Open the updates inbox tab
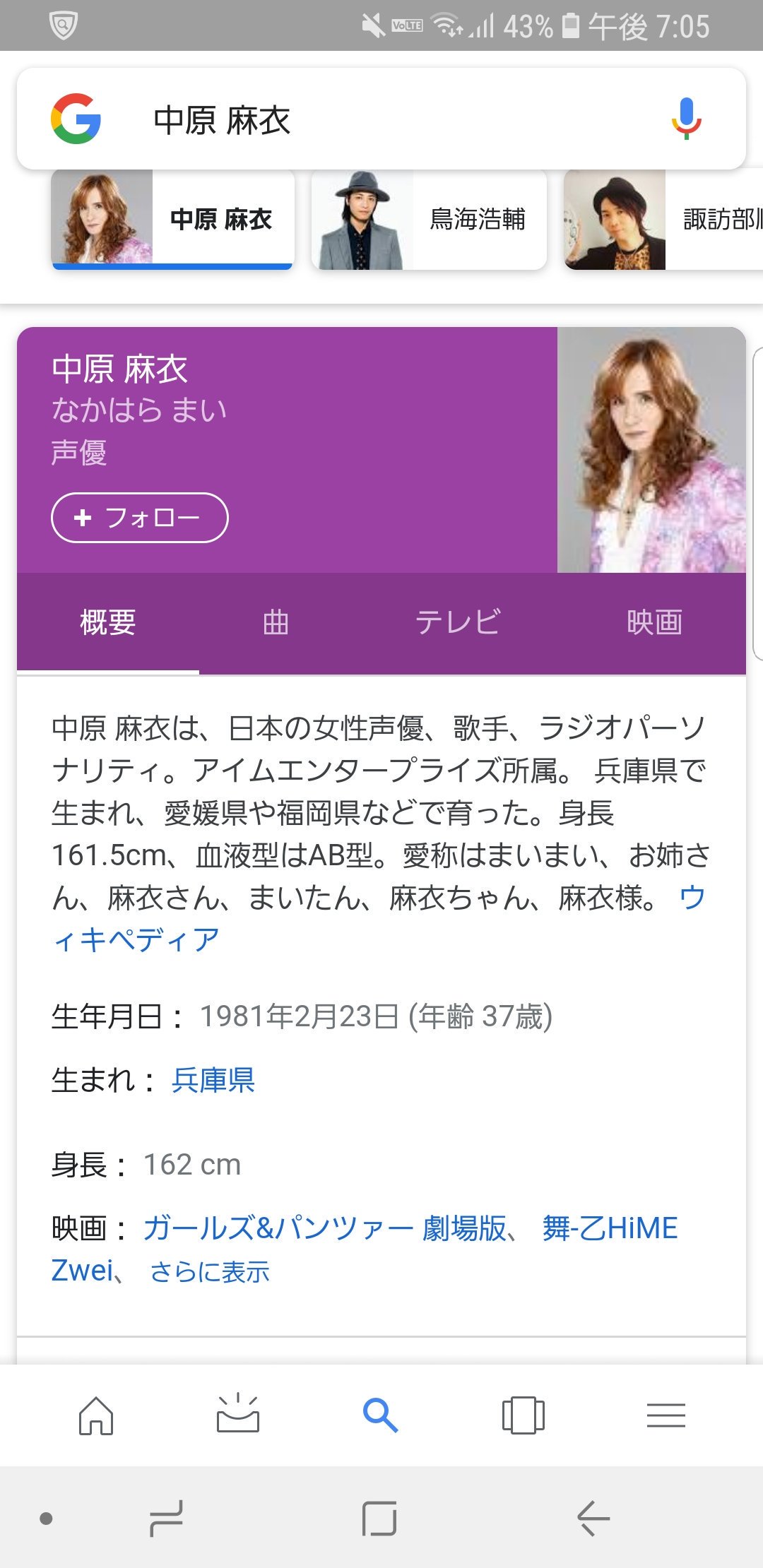 tap(238, 1414)
